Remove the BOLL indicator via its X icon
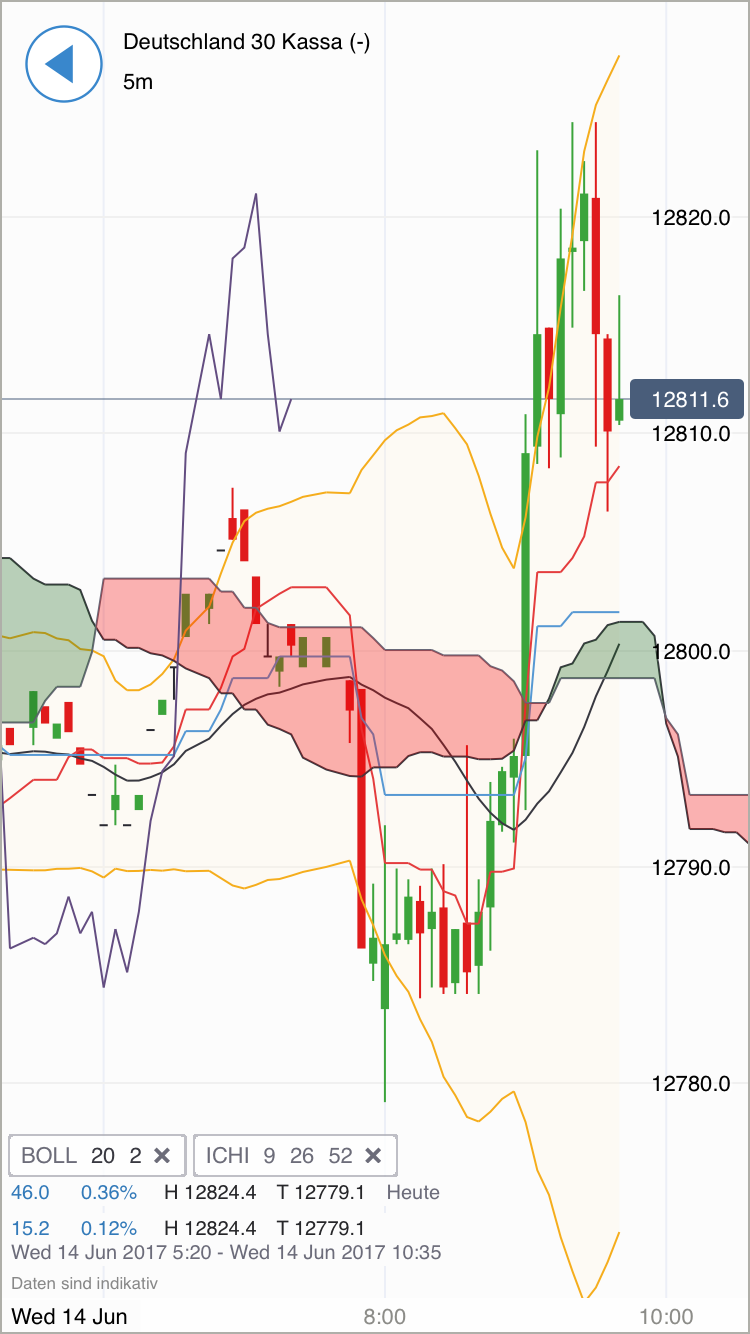750x1334 pixels. [x=162, y=1155]
